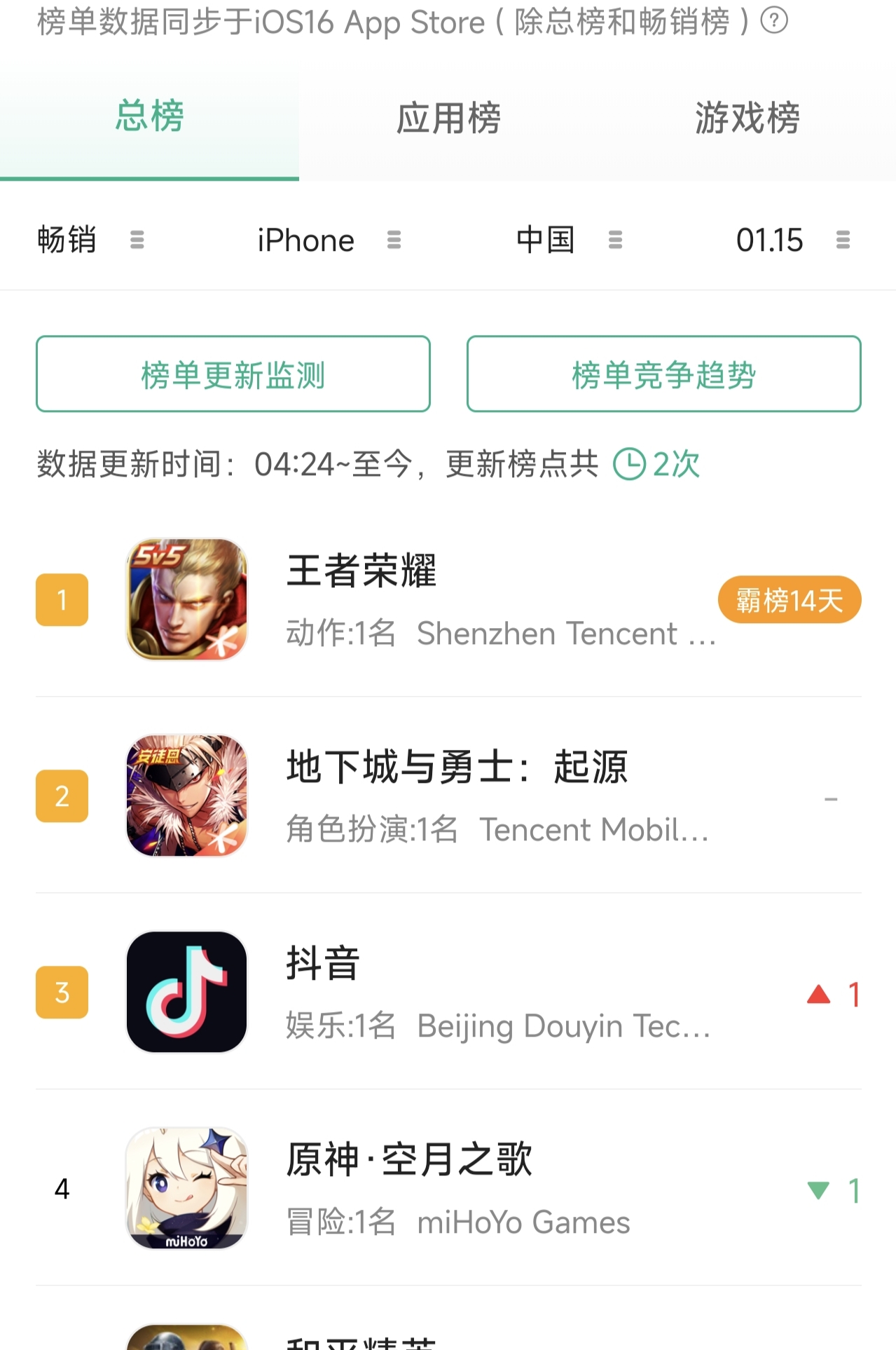Change the iPhone device filter
The height and width of the screenshot is (1350, 896).
pos(329,240)
